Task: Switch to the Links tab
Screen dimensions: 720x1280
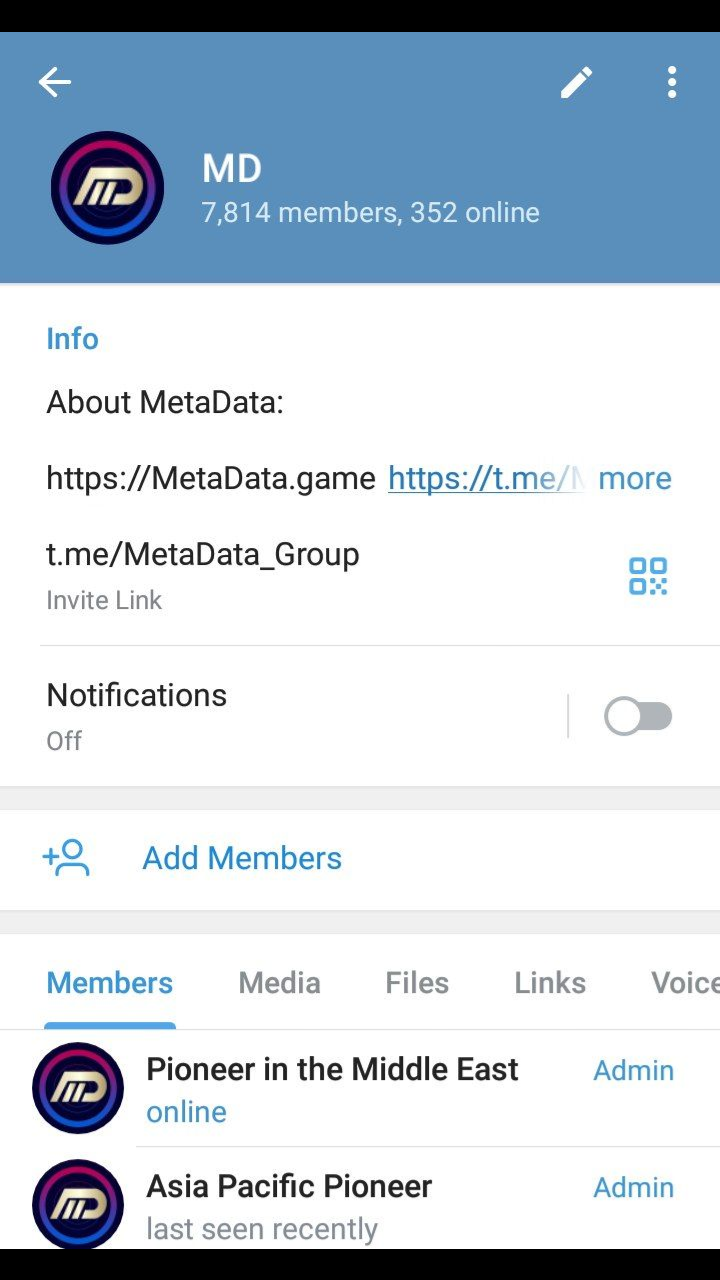Action: click(550, 982)
